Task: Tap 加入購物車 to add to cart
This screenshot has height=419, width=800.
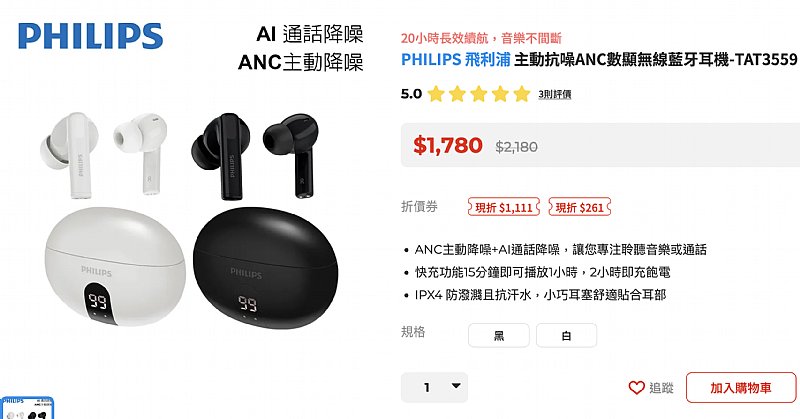Action: pos(741,388)
